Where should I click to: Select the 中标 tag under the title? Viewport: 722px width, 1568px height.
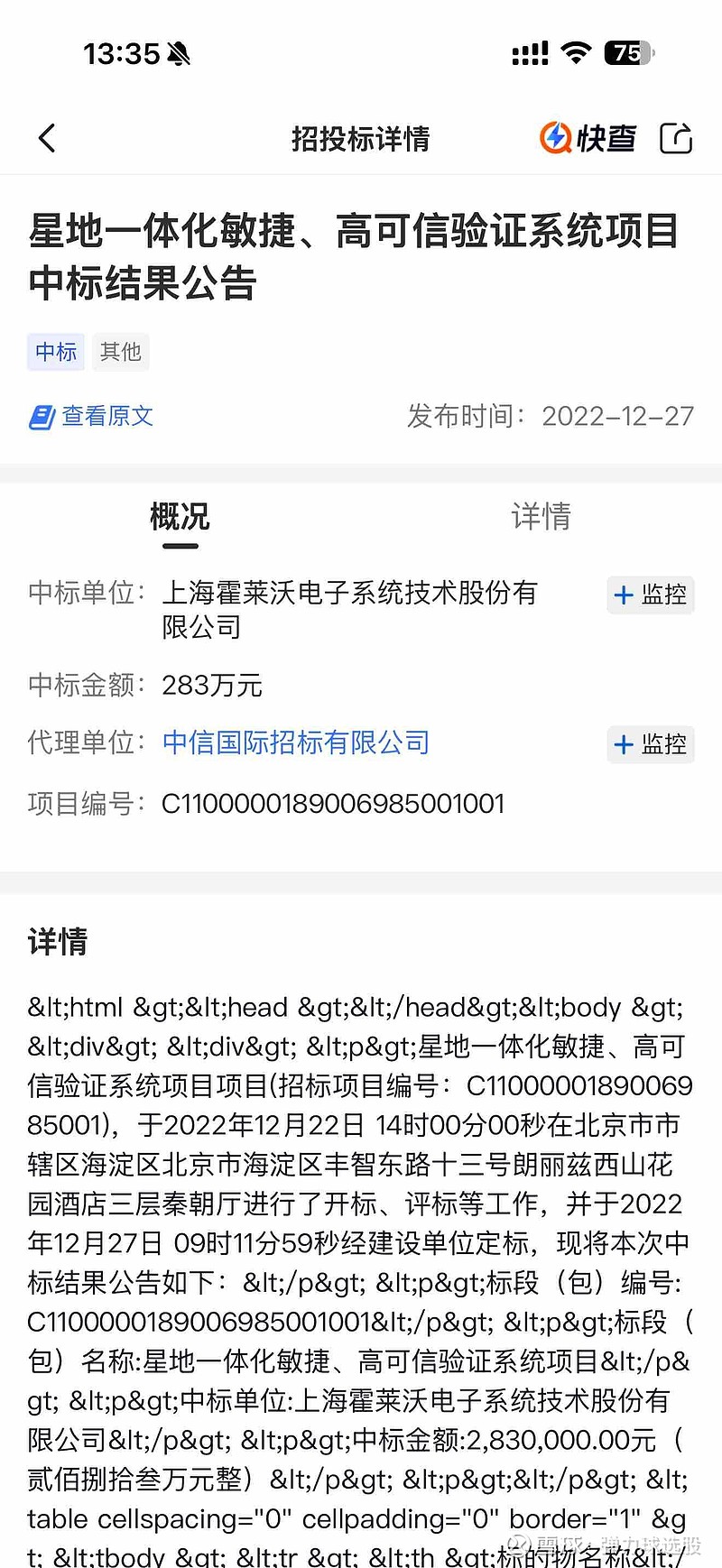(x=55, y=352)
